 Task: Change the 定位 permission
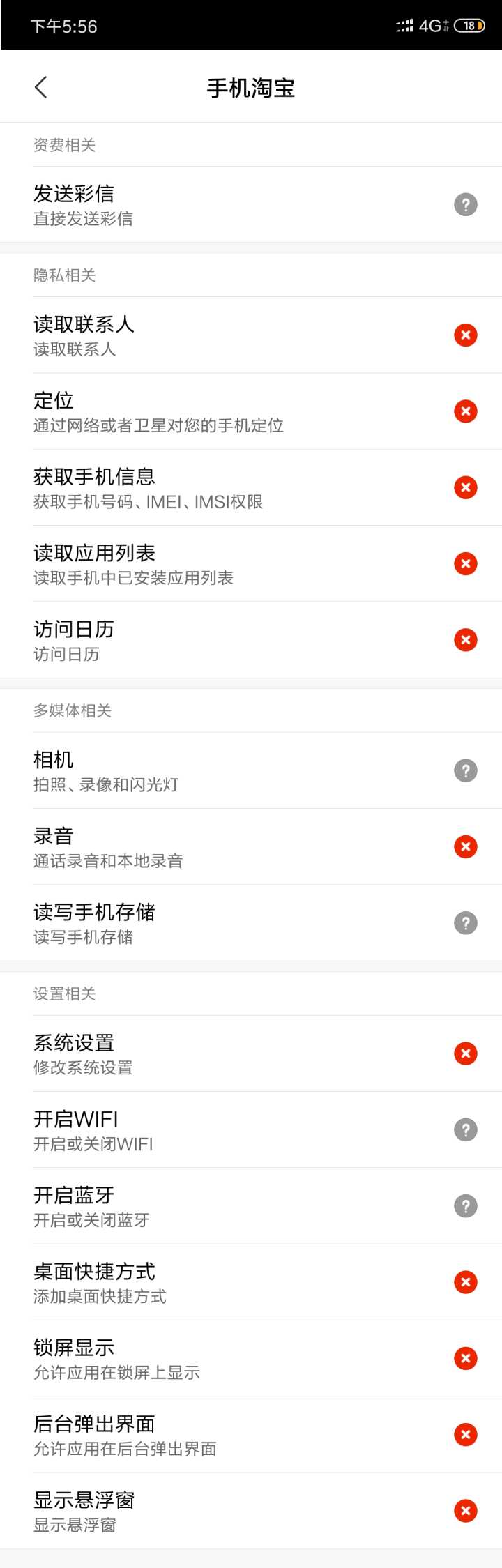(x=251, y=411)
